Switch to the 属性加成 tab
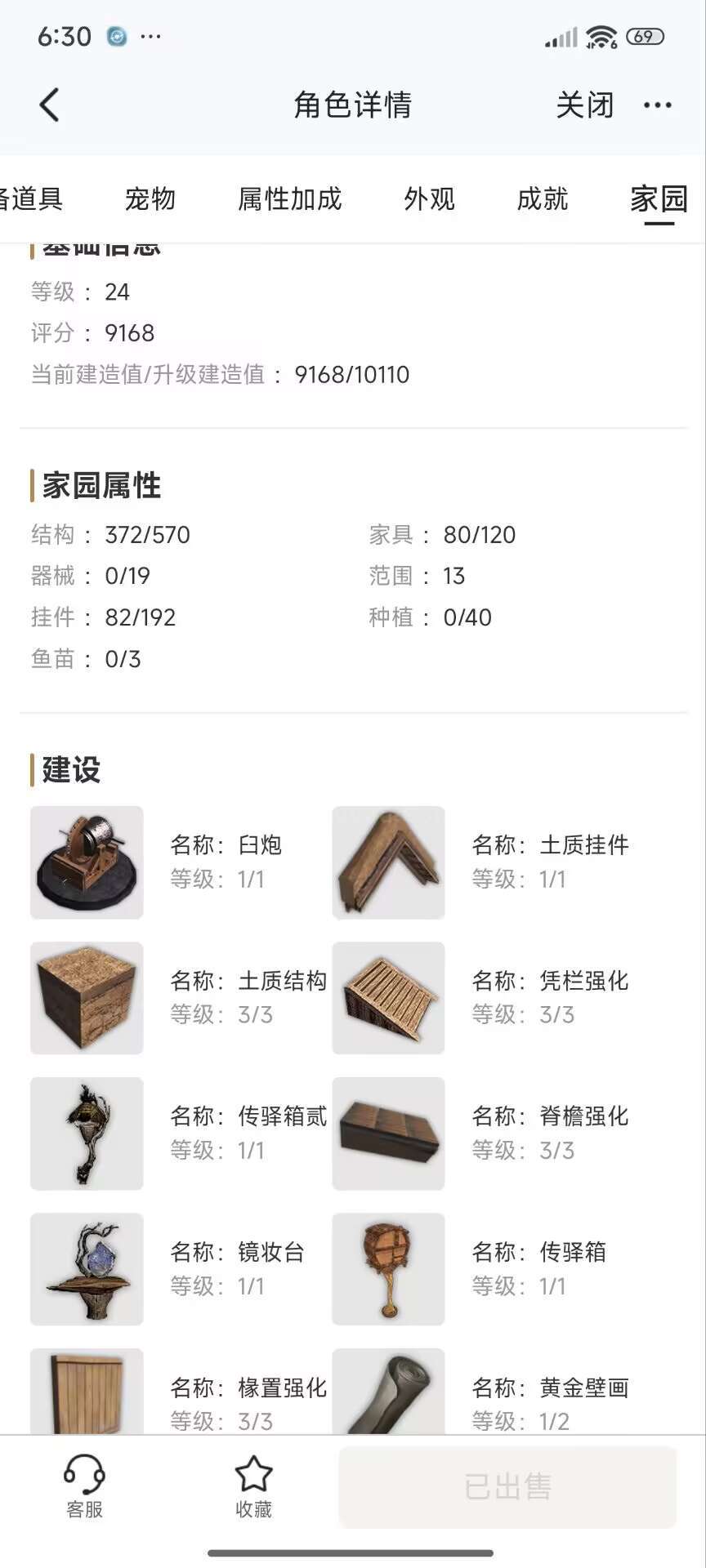The width and height of the screenshot is (706, 1568). pos(289,199)
